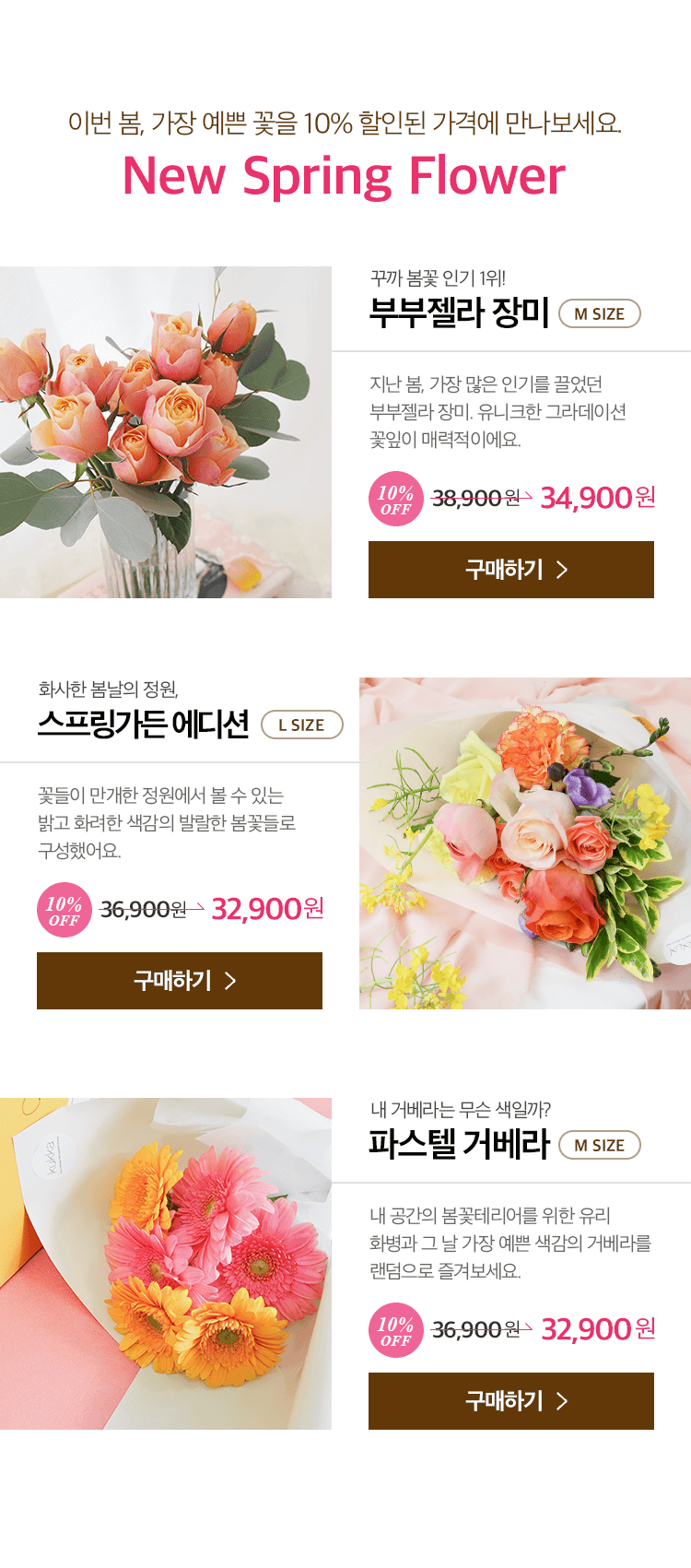Open the 스프링가든 에디션 product photo

click(x=525, y=843)
